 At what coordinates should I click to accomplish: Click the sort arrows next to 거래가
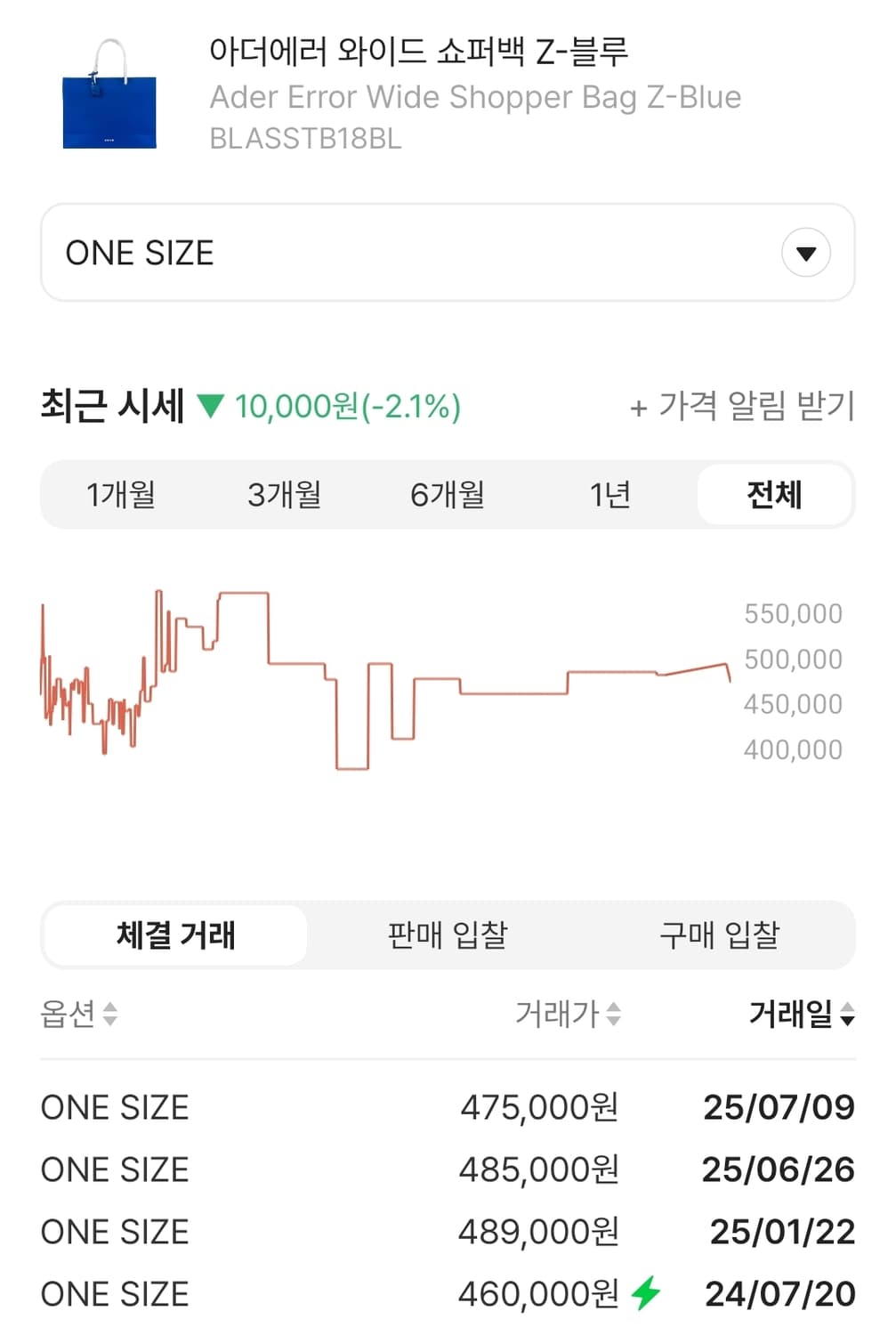[615, 1014]
